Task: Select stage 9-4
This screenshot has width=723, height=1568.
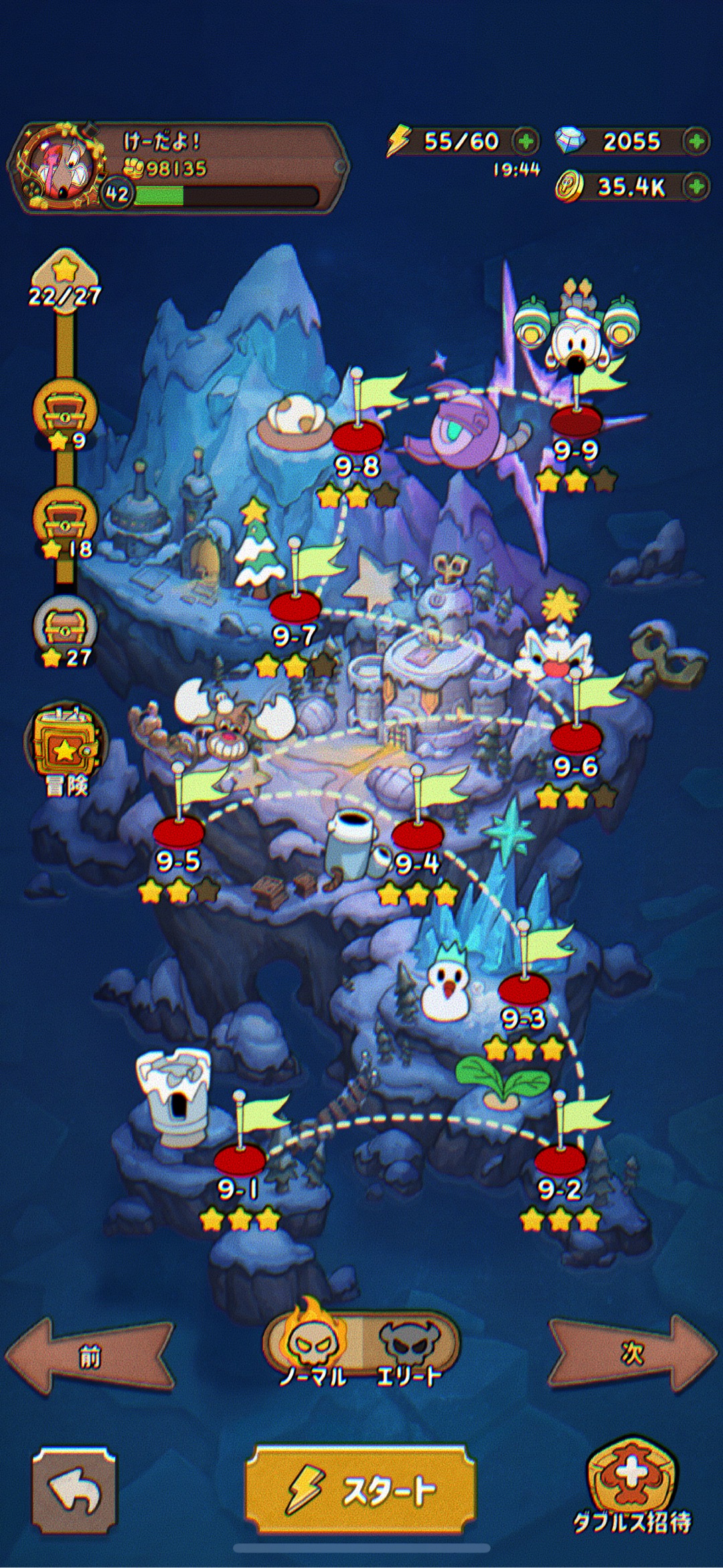Action: click(417, 834)
